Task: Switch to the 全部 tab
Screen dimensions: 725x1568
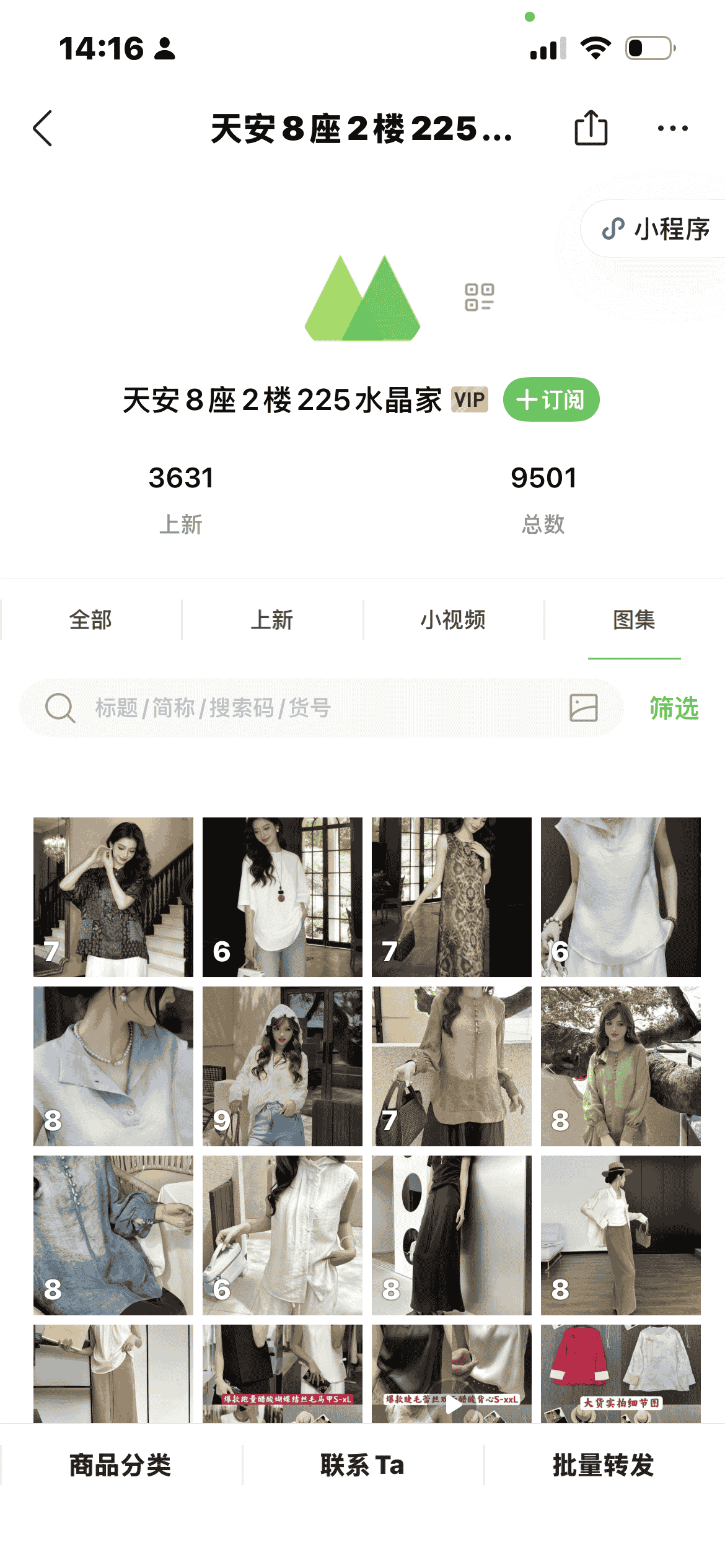Action: pyautogui.click(x=90, y=619)
